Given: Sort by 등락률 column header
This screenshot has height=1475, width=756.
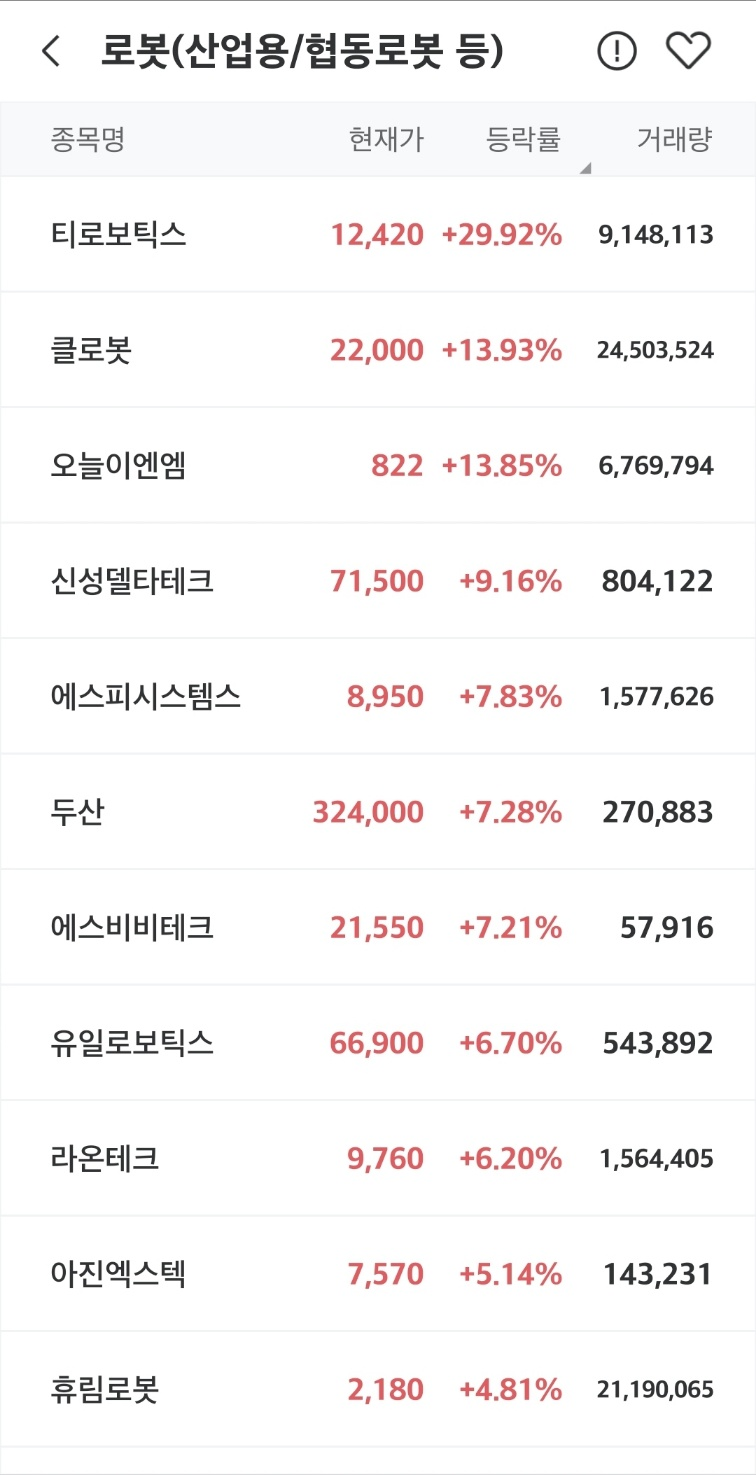Looking at the screenshot, I should pos(523,140).
